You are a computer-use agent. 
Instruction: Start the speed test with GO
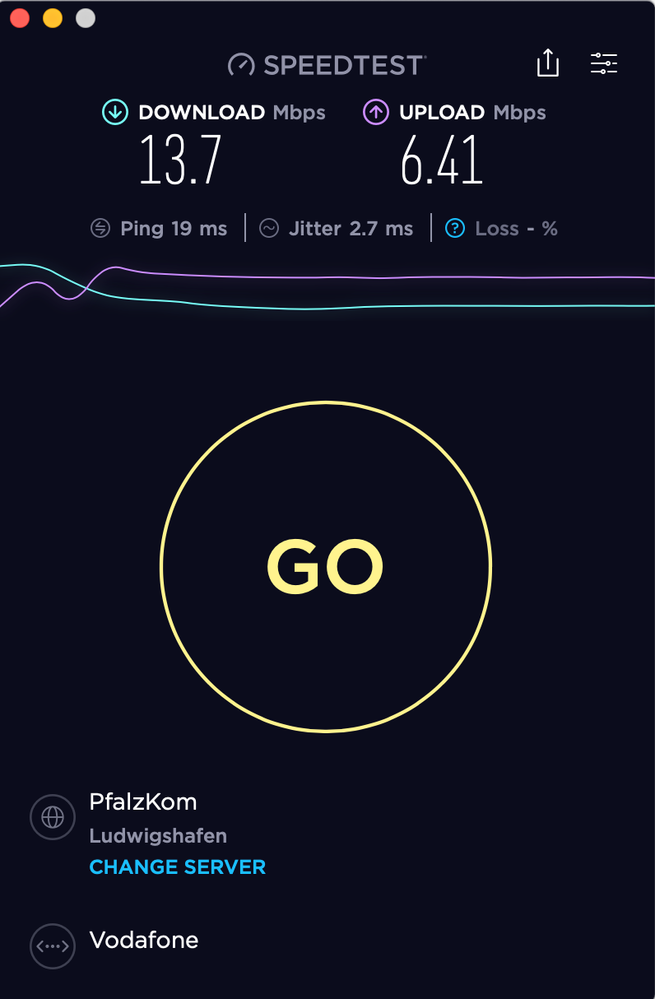tap(325, 567)
